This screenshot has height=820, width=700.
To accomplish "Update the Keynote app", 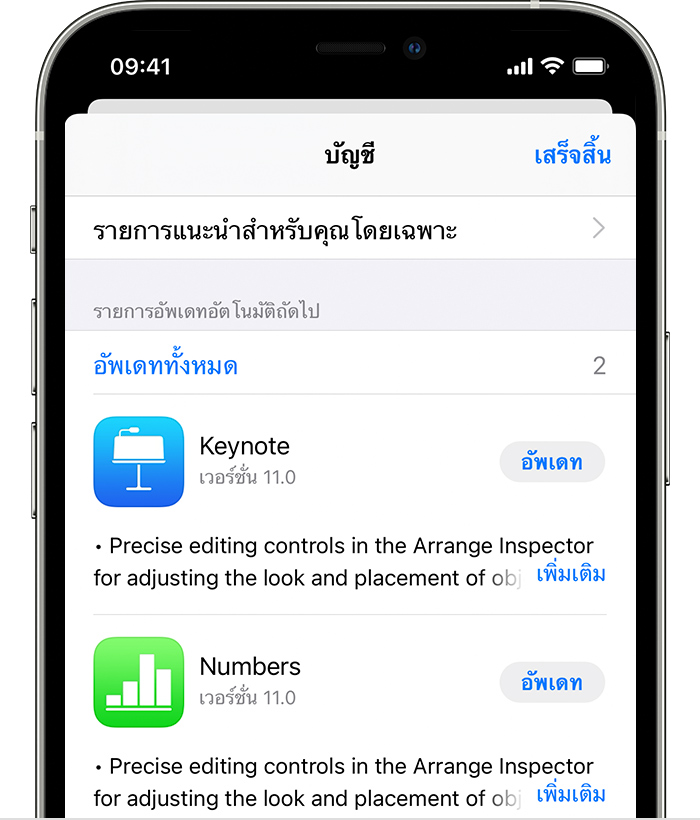I will 552,462.
